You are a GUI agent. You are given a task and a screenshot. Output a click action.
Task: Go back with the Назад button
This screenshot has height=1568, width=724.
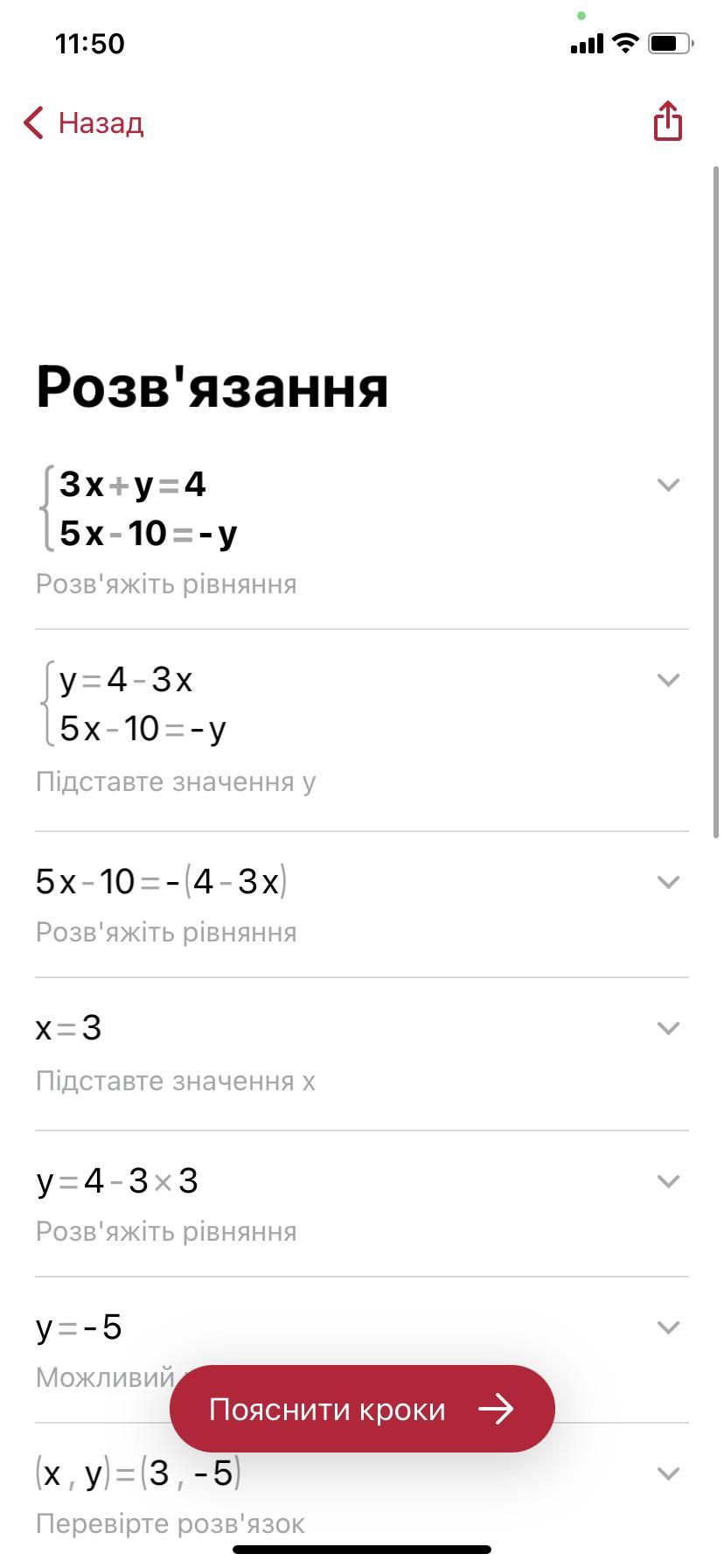point(83,123)
